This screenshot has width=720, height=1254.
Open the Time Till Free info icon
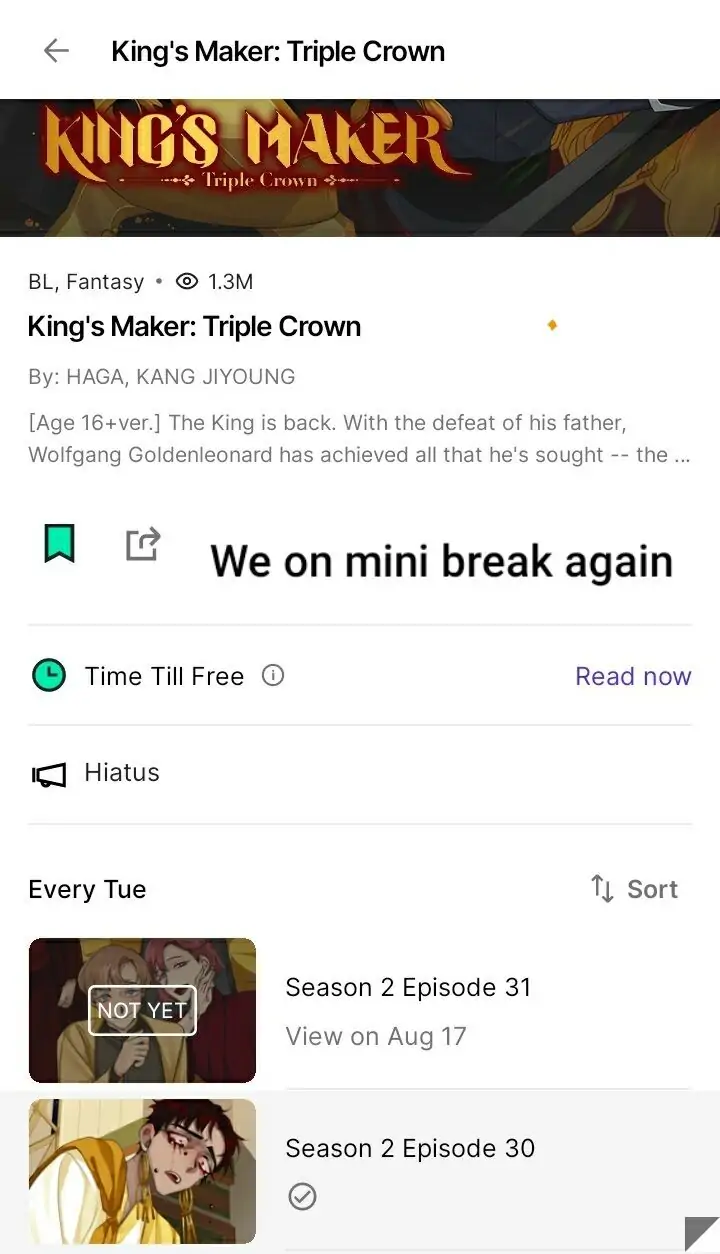[x=273, y=676]
